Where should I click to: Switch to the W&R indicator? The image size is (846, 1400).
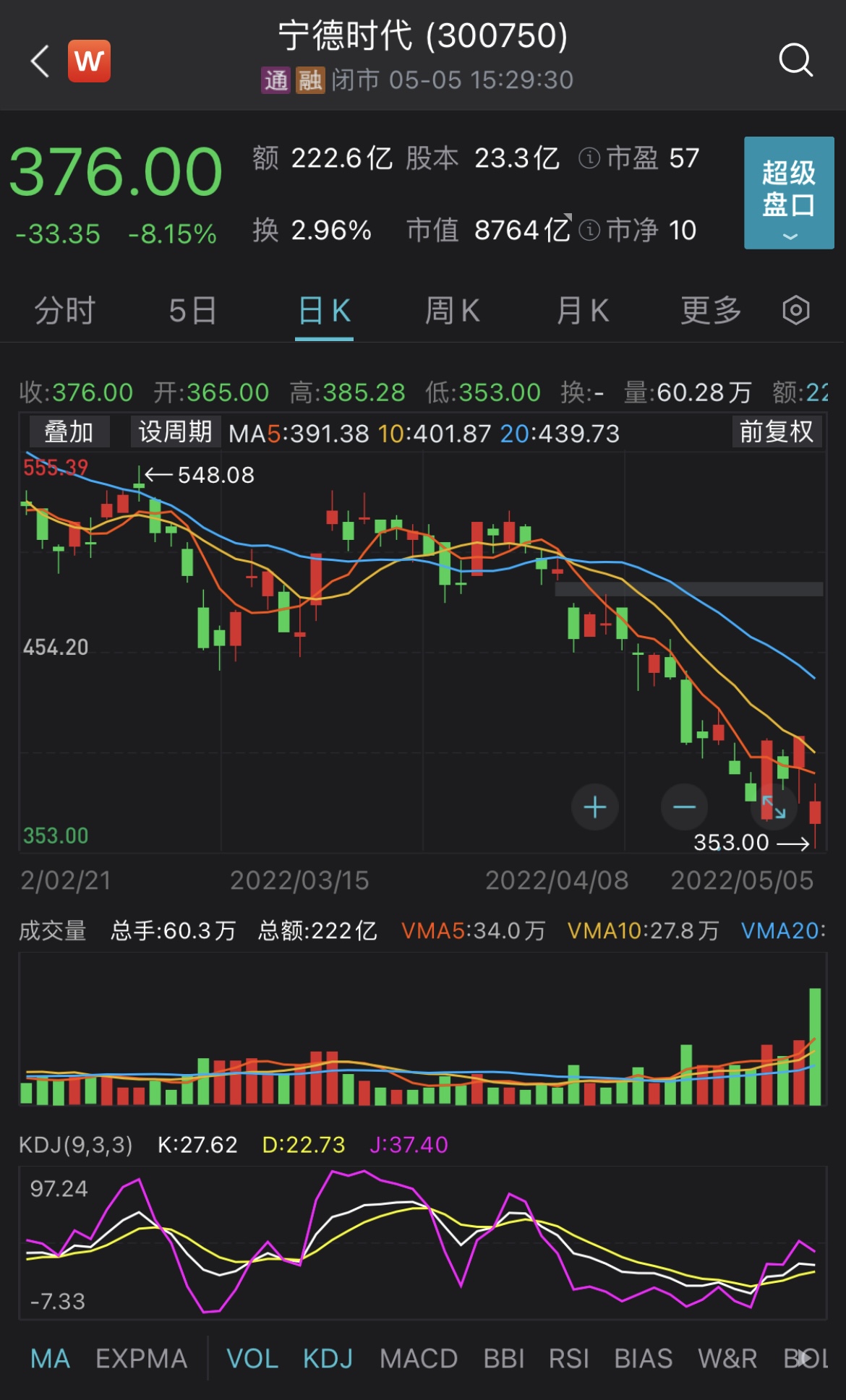pyautogui.click(x=727, y=1359)
